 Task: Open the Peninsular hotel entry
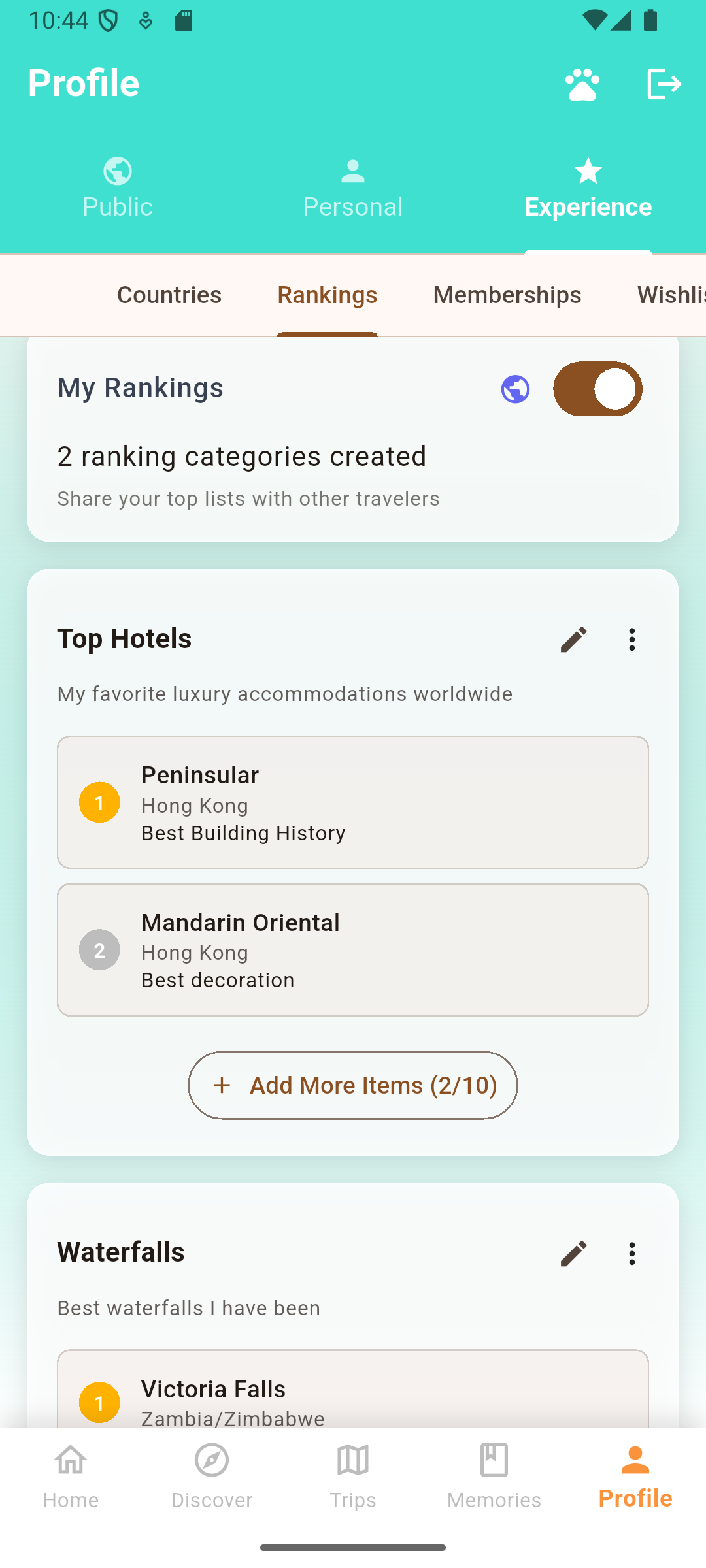click(353, 802)
